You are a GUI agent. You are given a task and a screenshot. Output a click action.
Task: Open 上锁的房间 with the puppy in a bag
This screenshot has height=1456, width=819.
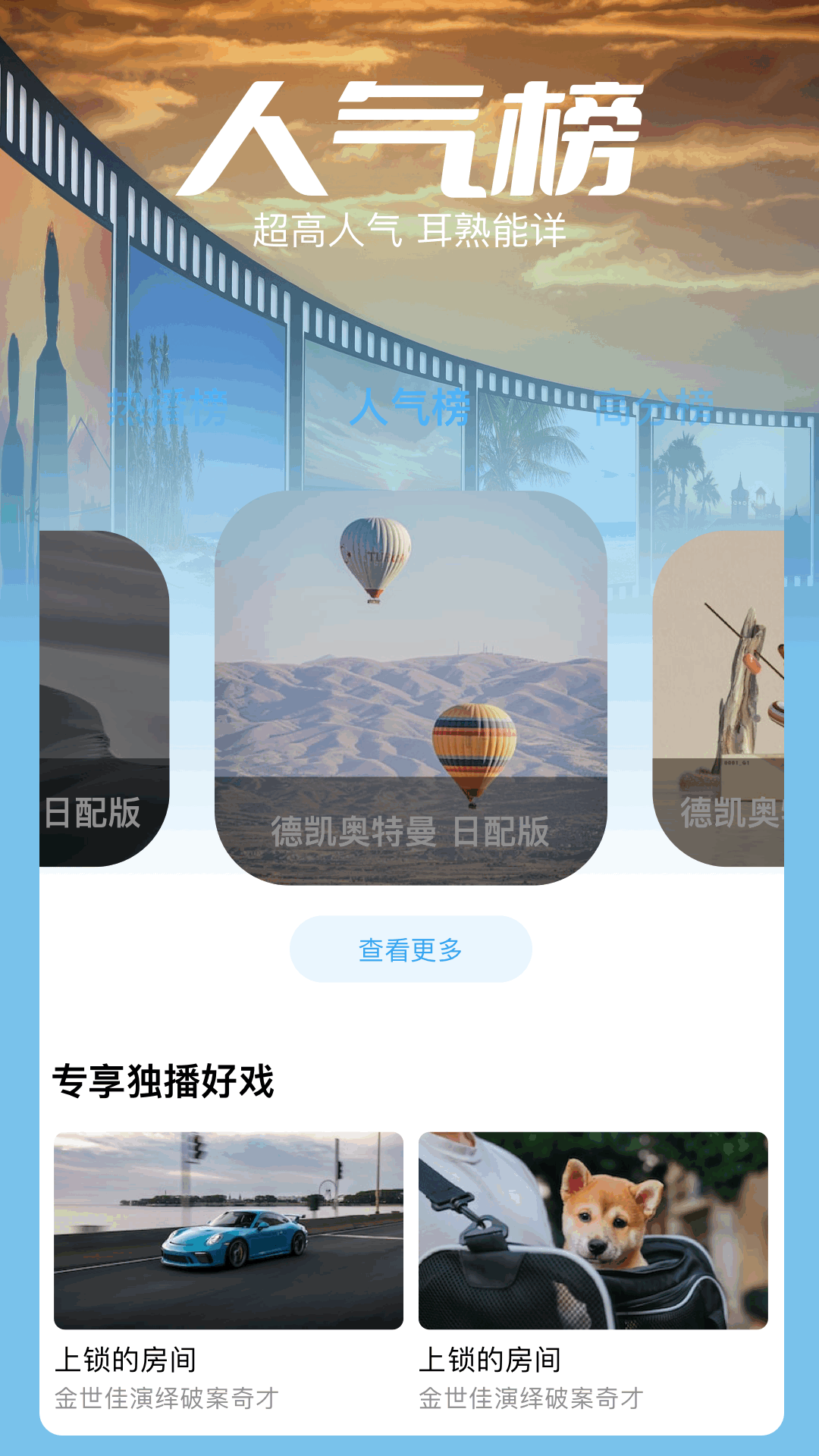tap(593, 1272)
